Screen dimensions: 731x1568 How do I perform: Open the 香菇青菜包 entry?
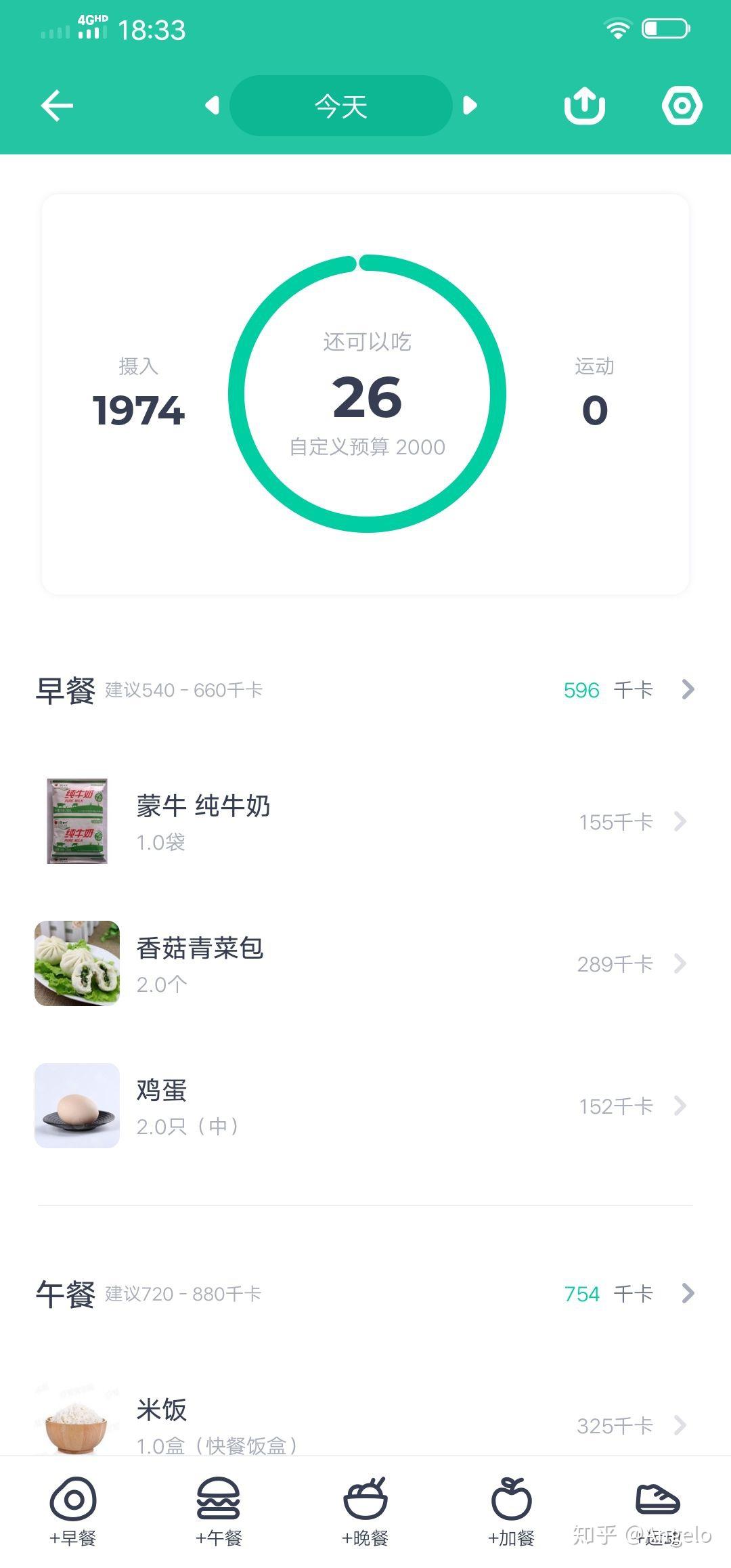(x=365, y=963)
